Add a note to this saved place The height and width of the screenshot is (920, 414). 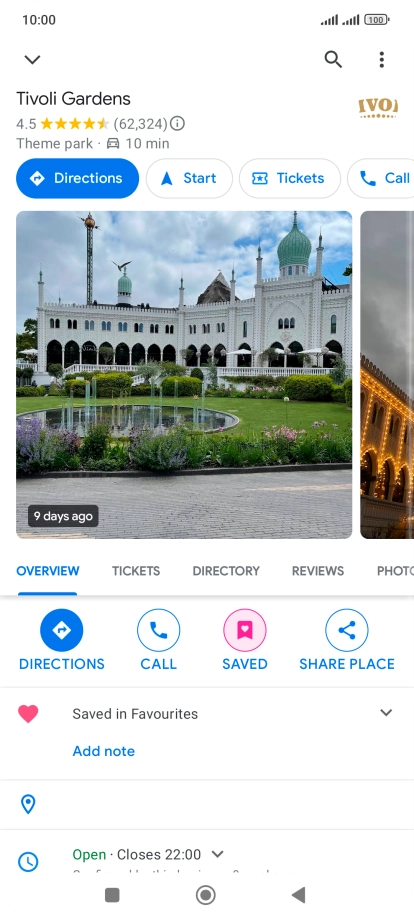104,751
